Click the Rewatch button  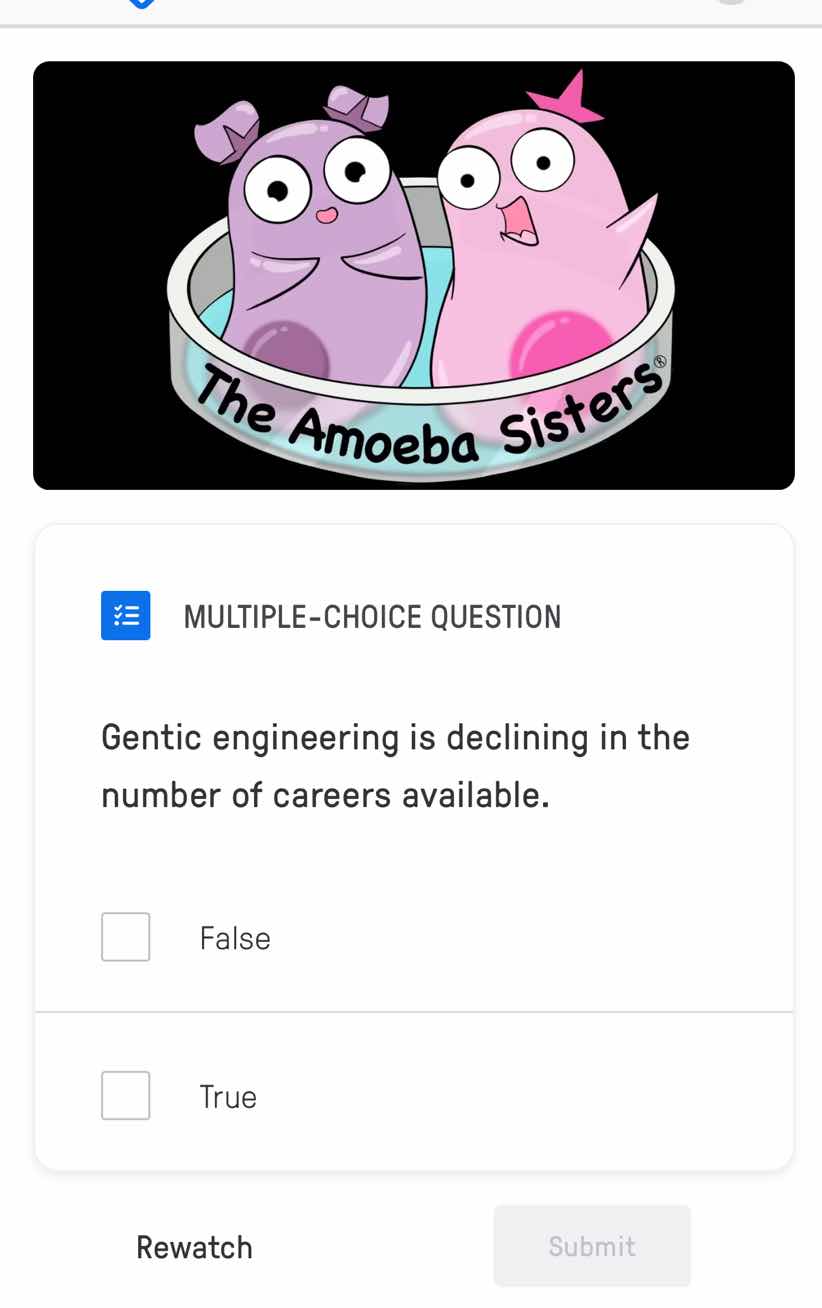[x=194, y=1246]
